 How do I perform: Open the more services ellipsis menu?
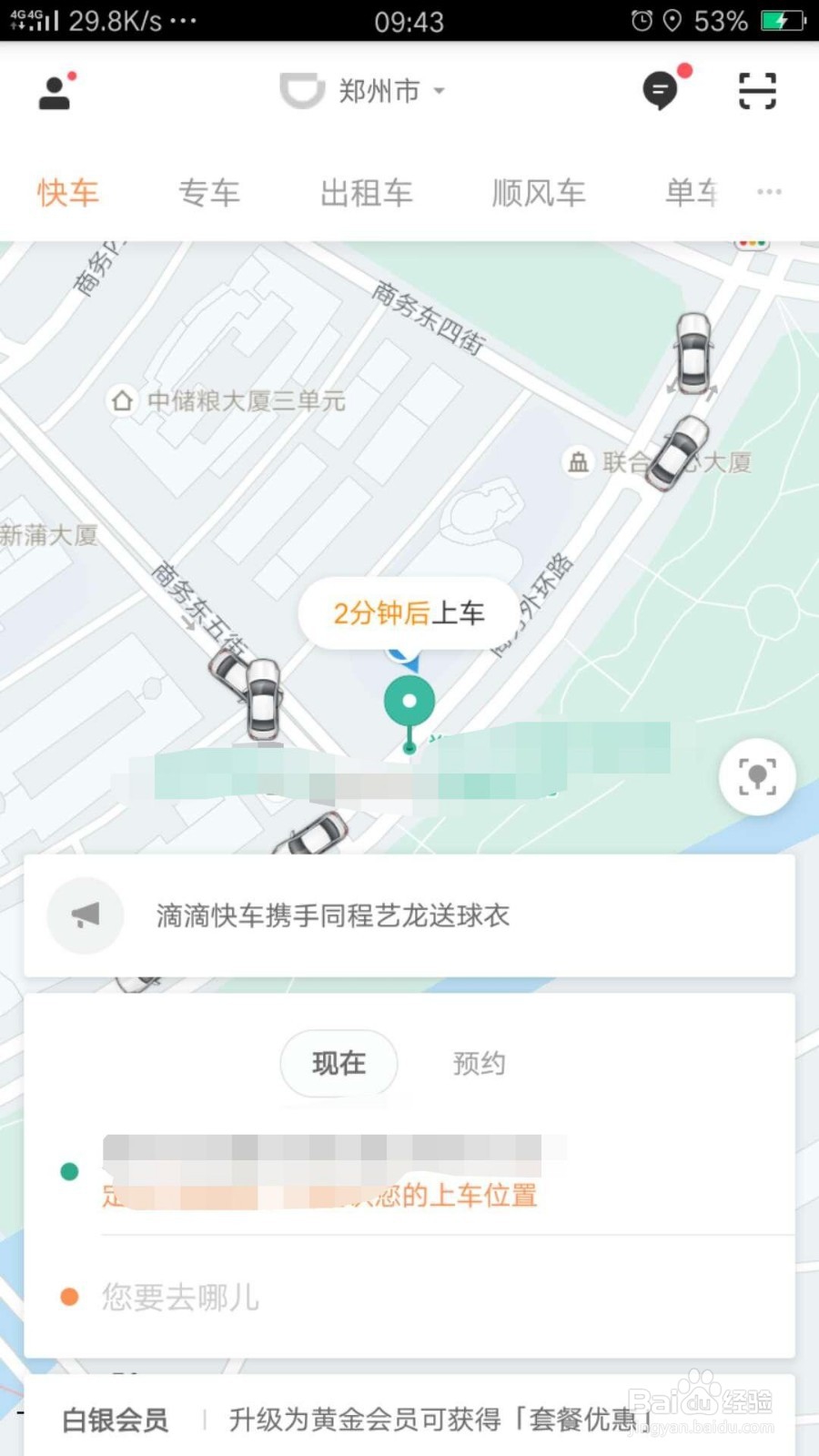coord(769,193)
